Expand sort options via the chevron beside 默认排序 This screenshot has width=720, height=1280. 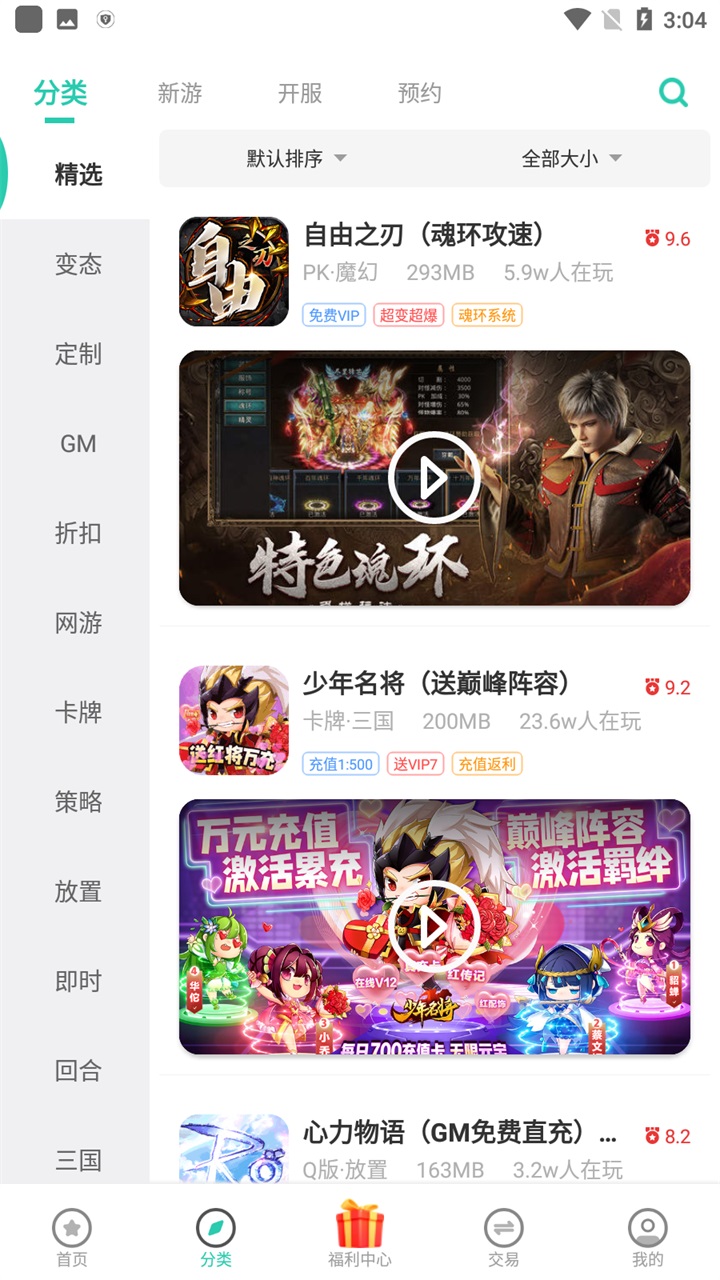pos(339,158)
